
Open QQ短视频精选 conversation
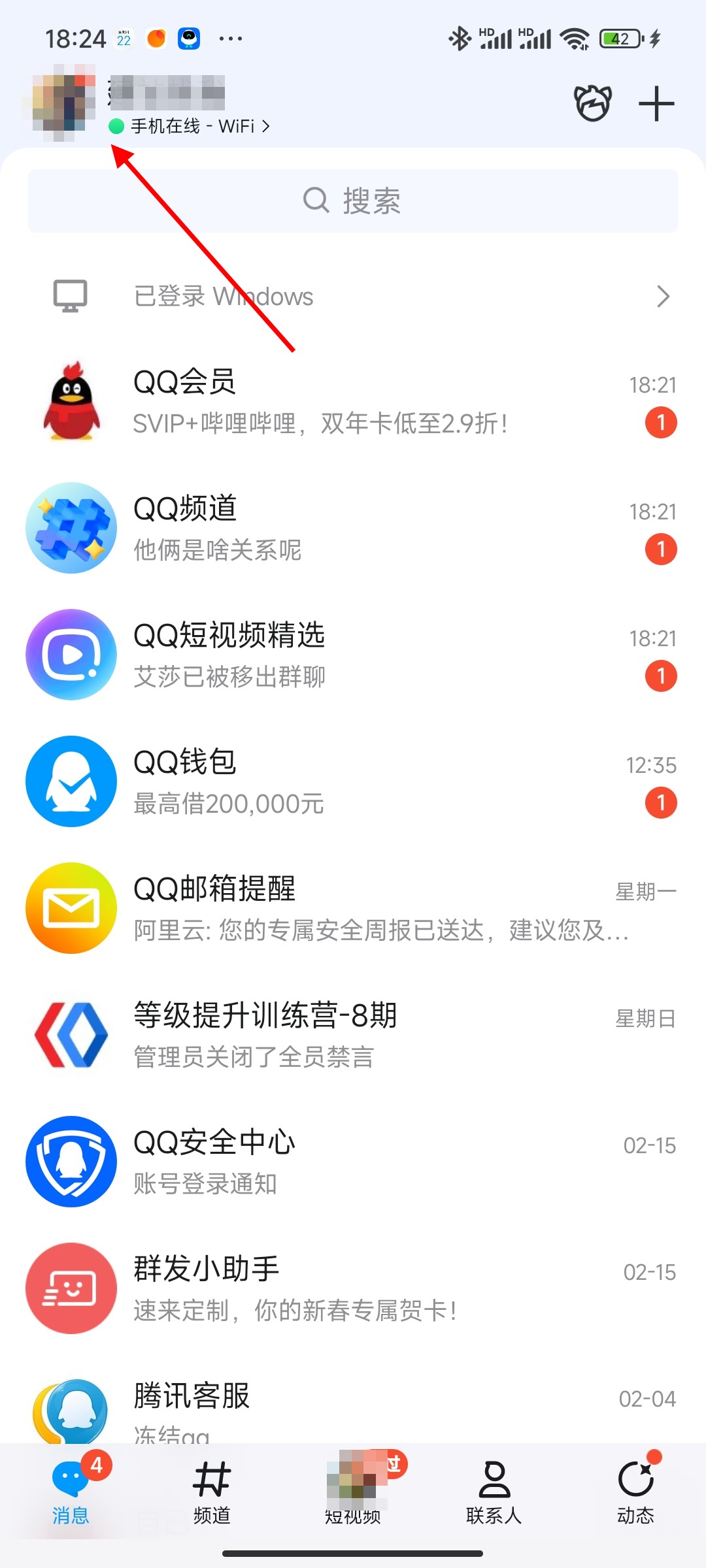353,655
